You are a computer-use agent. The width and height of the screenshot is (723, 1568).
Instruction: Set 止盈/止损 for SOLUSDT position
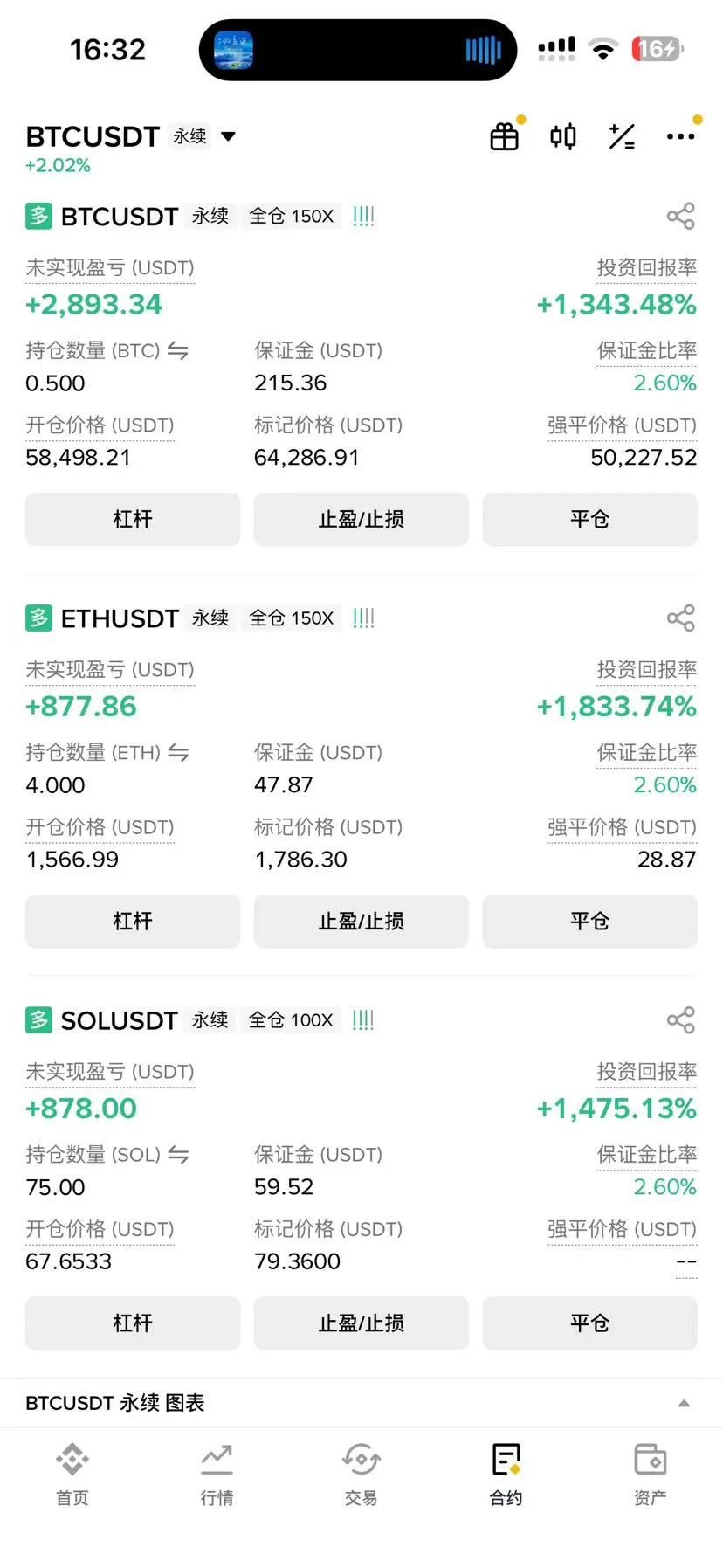[361, 1323]
